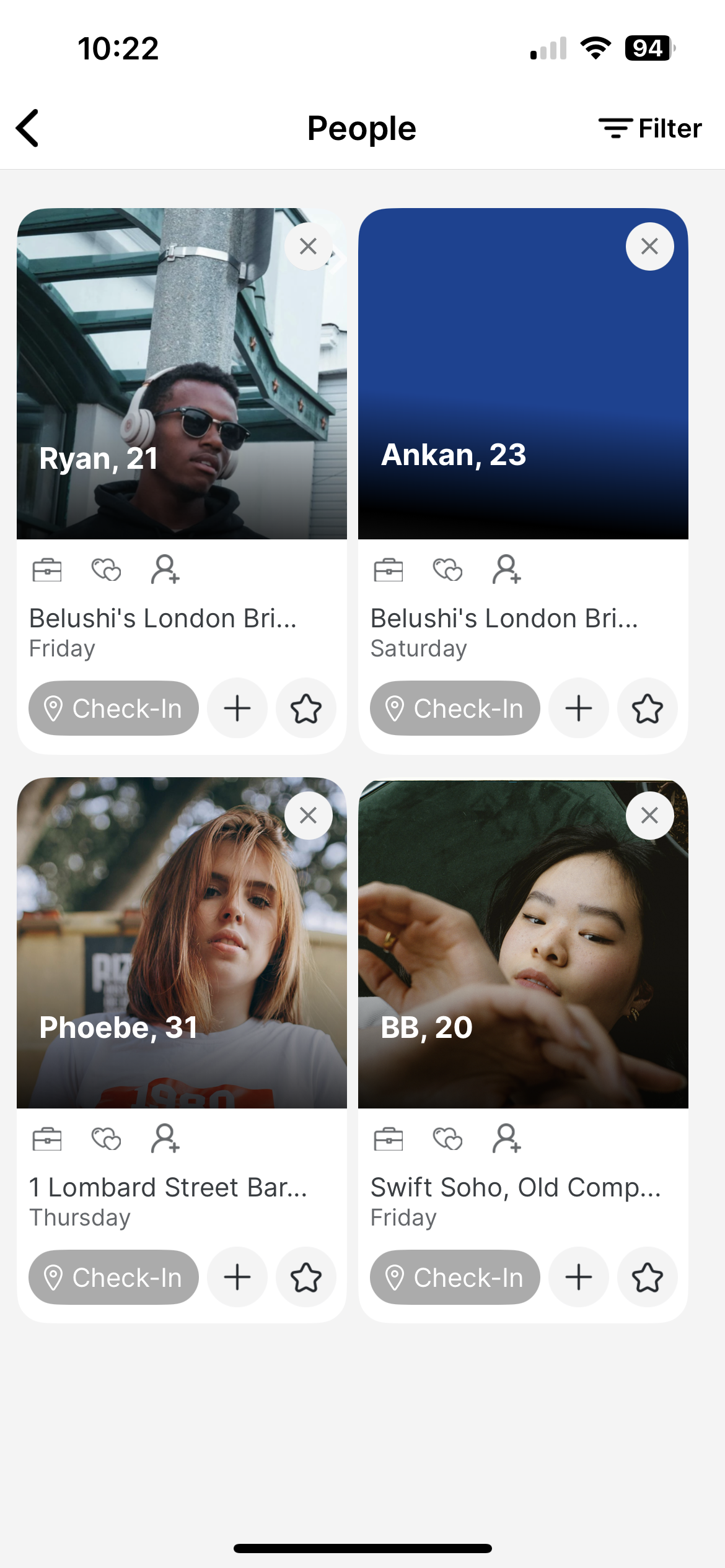
Task: Tap the hearts icon under Phoebe's photo
Action: click(x=106, y=1139)
